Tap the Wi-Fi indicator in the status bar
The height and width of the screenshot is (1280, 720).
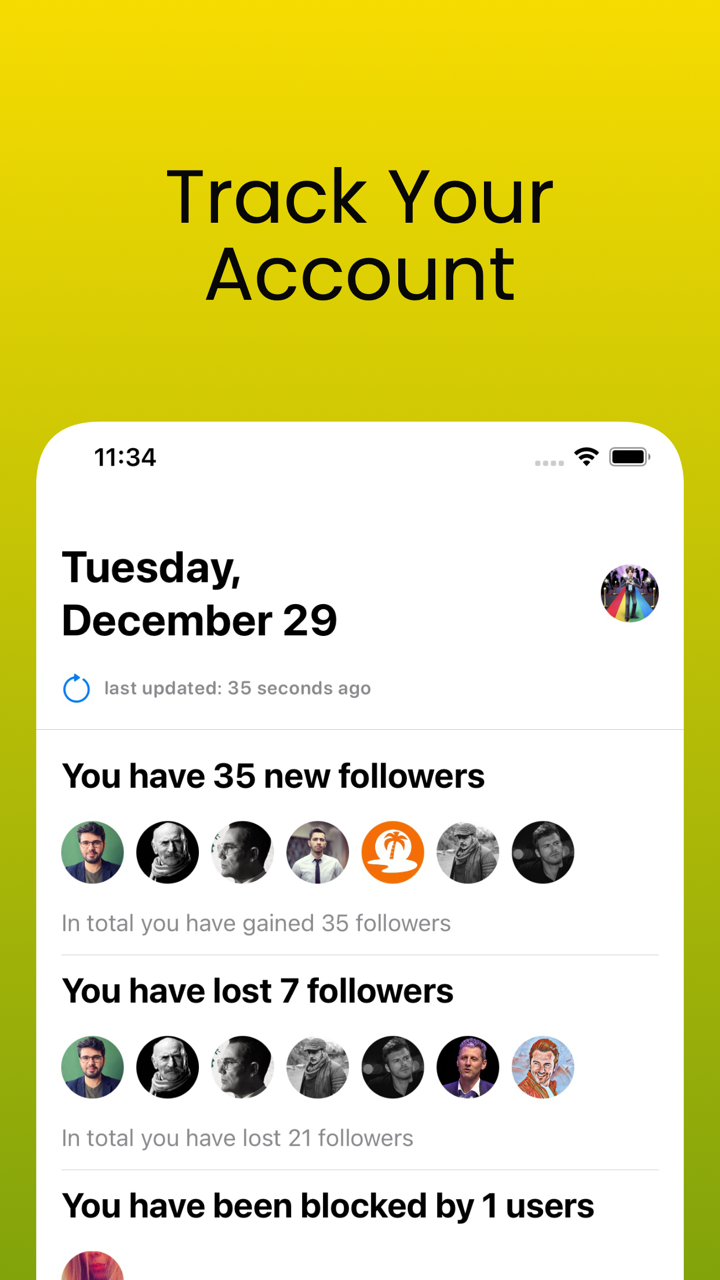(588, 457)
